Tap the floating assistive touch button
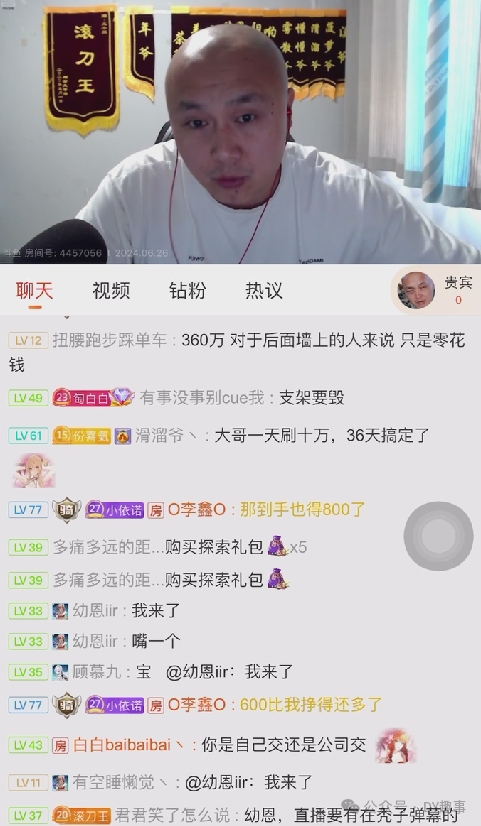 pyautogui.click(x=438, y=536)
